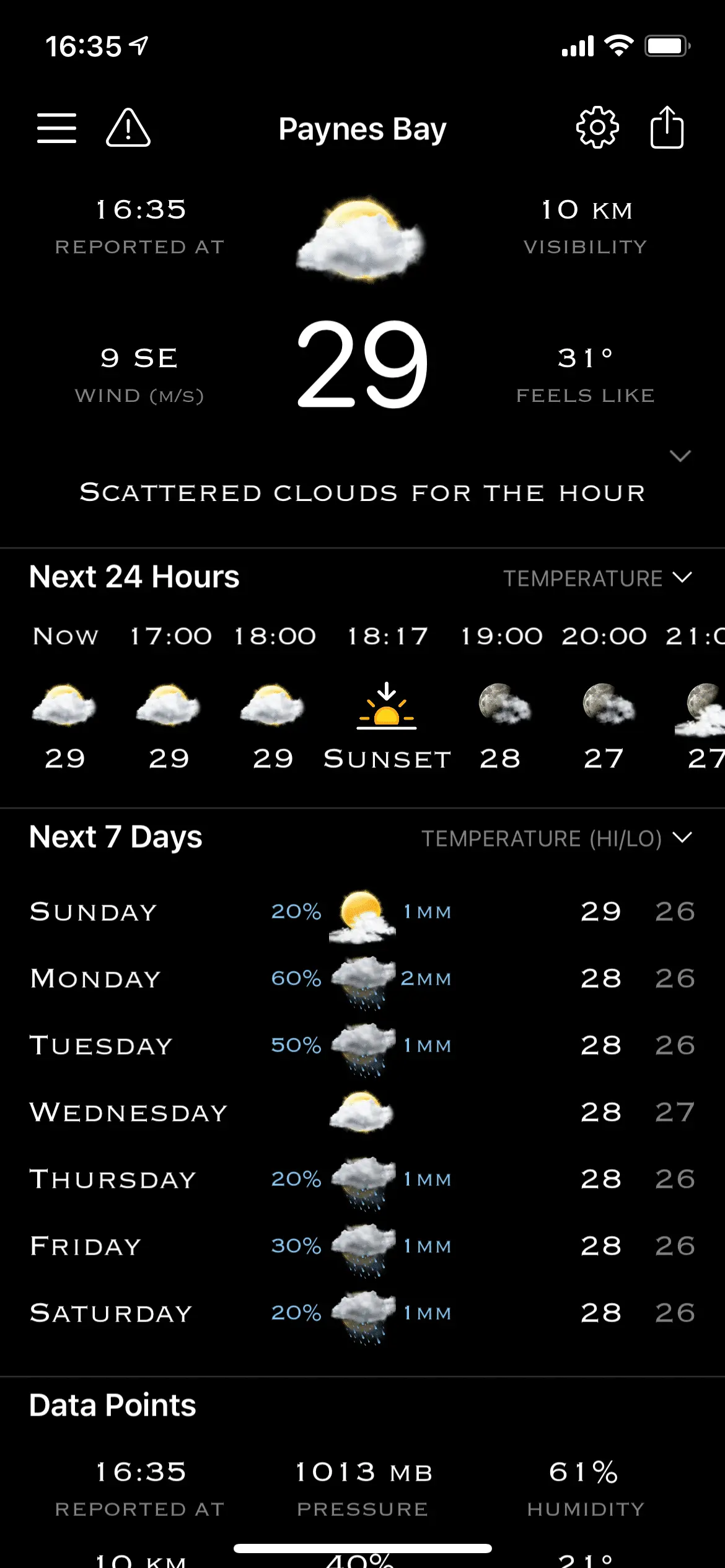Open the settings gear
725x1568 pixels.
[597, 128]
